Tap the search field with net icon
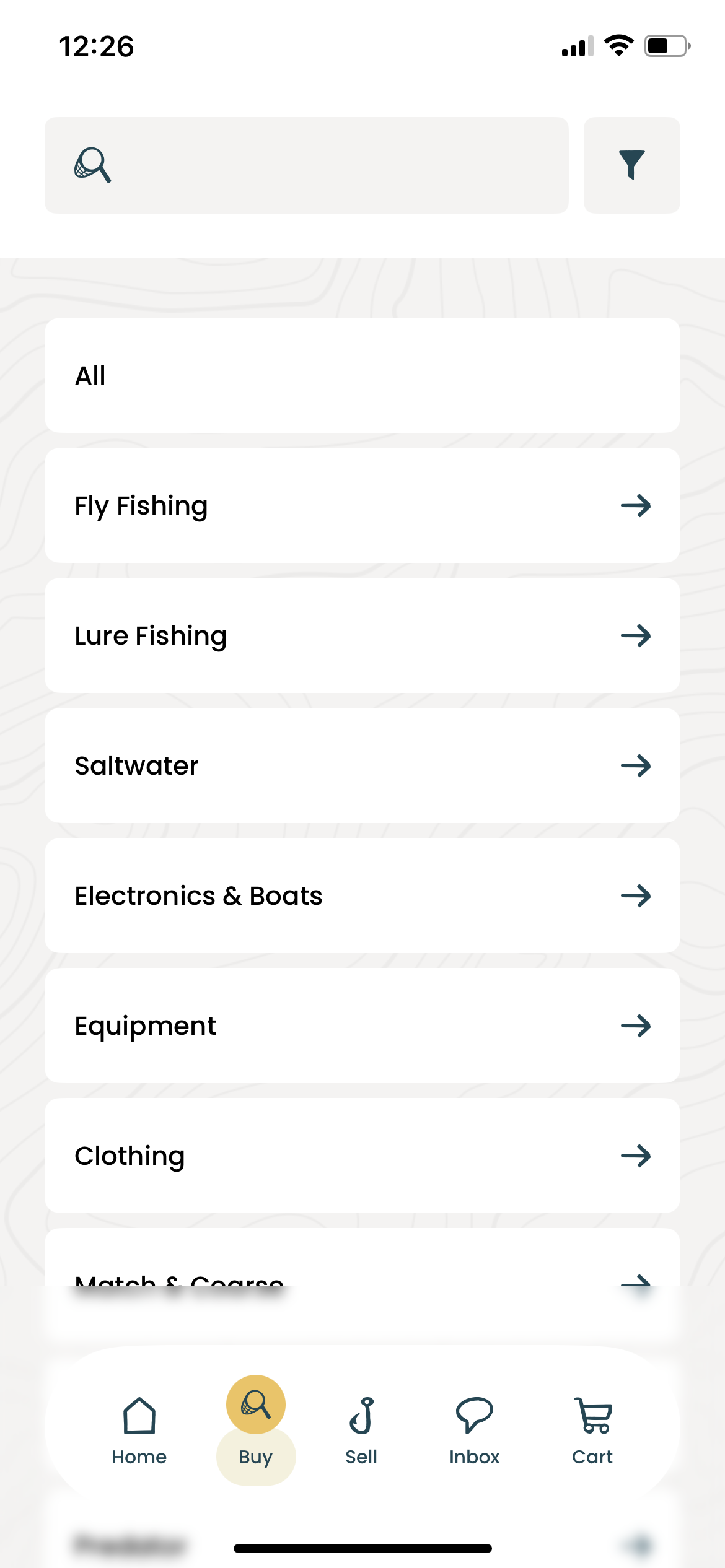725x1568 pixels. pos(306,165)
